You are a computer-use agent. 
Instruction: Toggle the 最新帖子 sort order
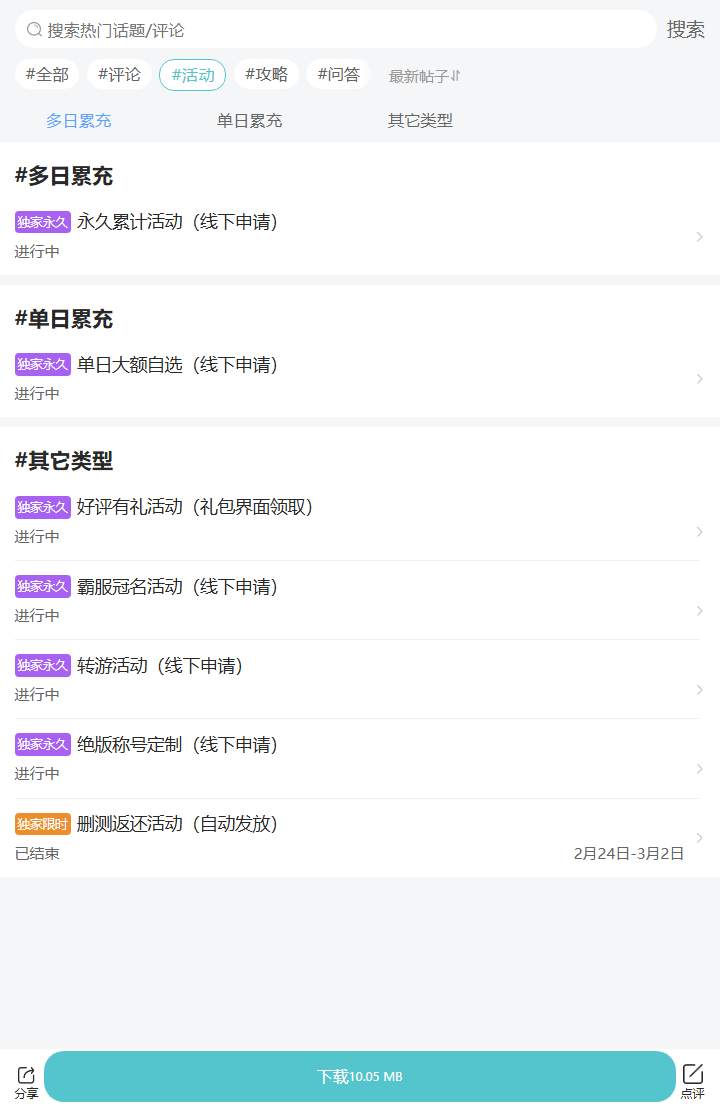pos(424,76)
